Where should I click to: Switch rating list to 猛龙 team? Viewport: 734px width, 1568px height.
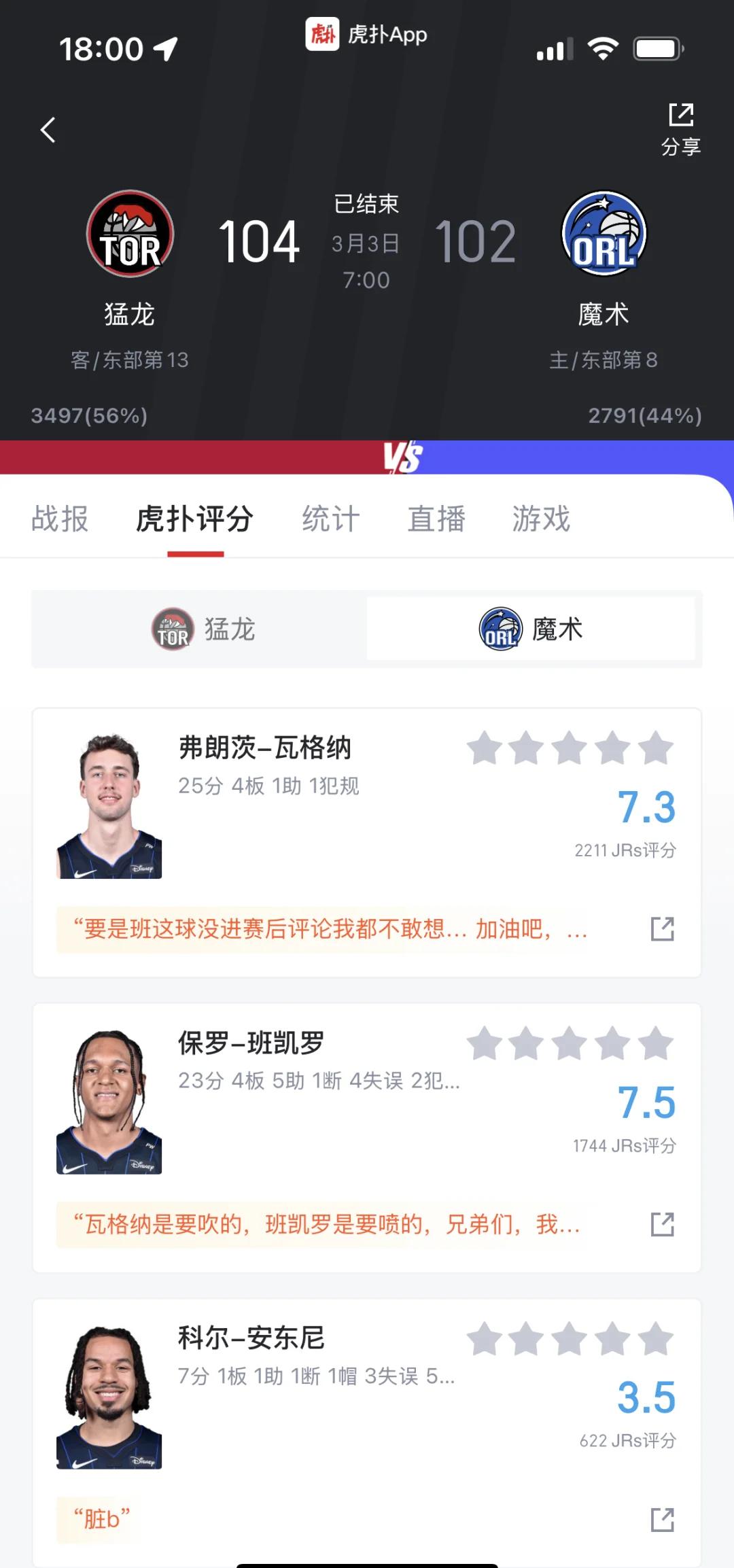pyautogui.click(x=200, y=629)
